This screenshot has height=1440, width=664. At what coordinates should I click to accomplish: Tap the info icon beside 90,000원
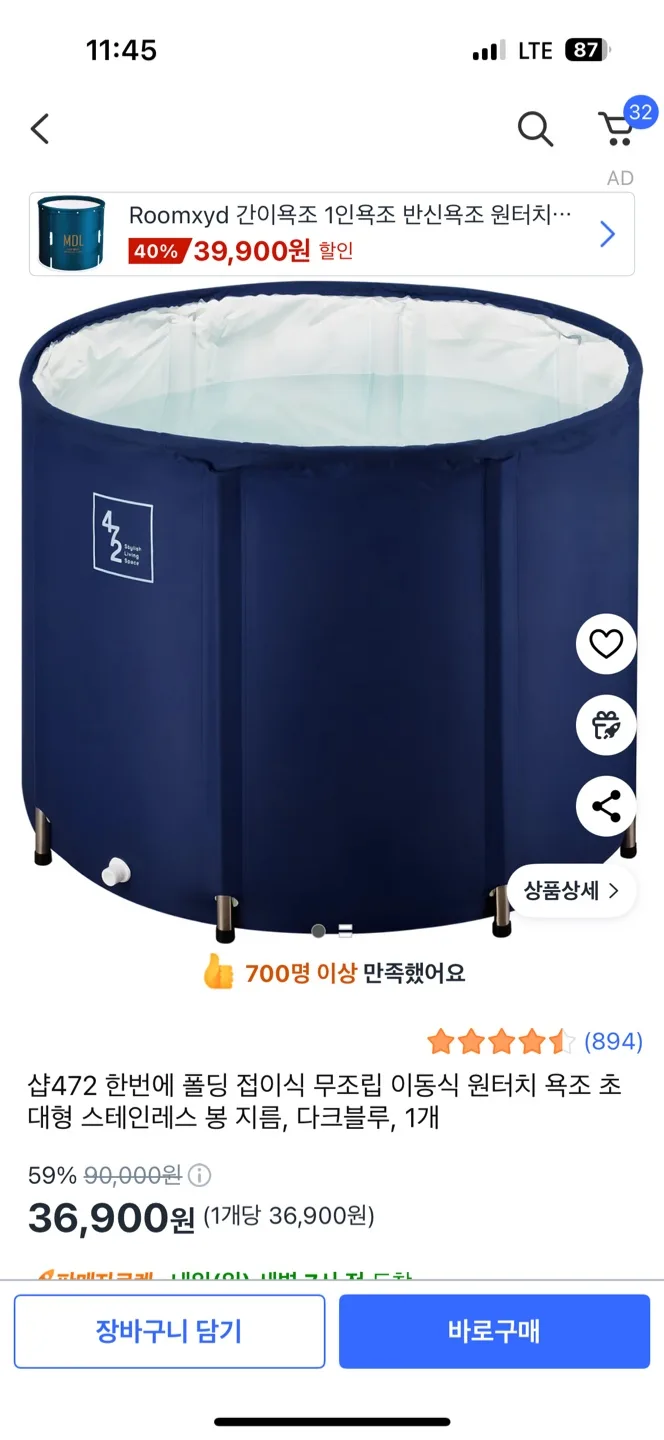tap(200, 1175)
